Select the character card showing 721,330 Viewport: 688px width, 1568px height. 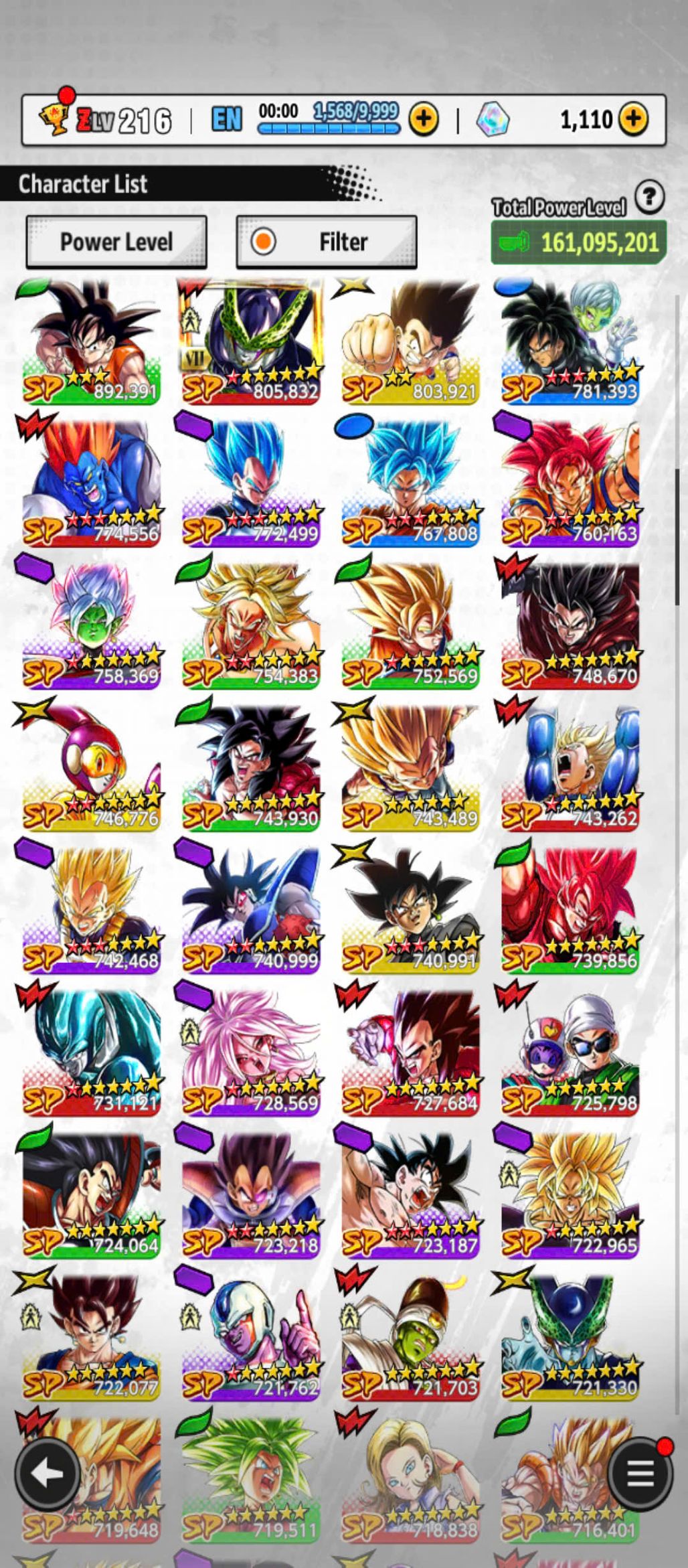570,1338
